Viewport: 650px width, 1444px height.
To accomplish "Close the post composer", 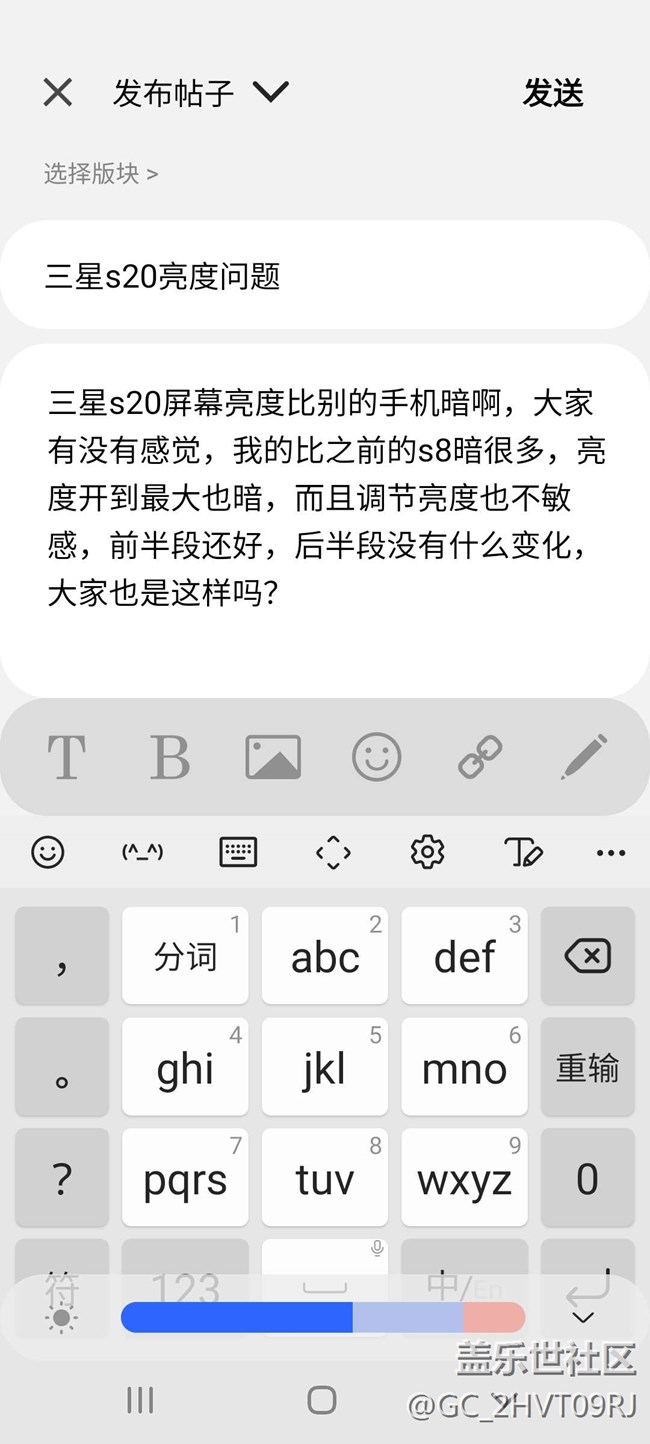I will pos(58,93).
